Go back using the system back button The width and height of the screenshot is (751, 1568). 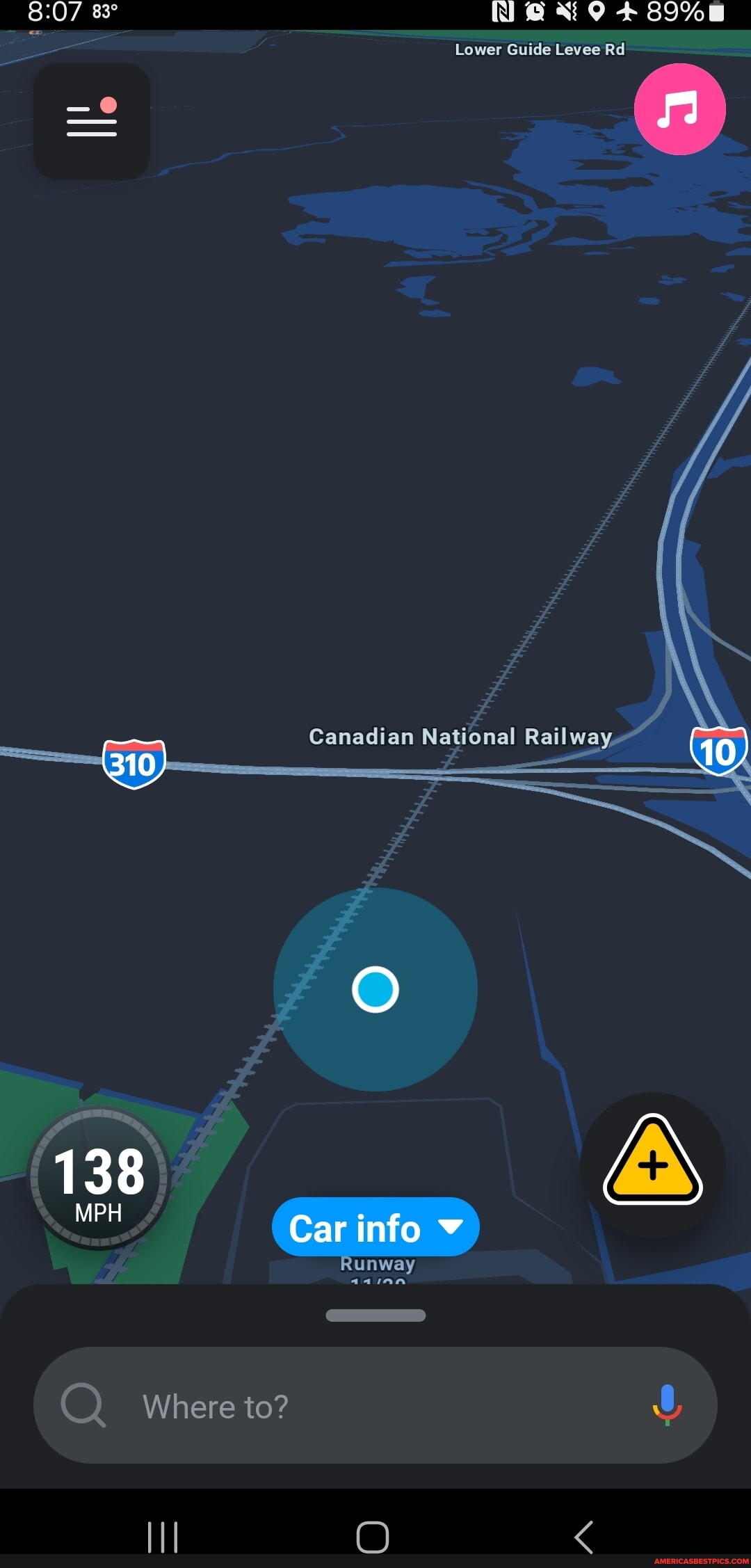584,1537
